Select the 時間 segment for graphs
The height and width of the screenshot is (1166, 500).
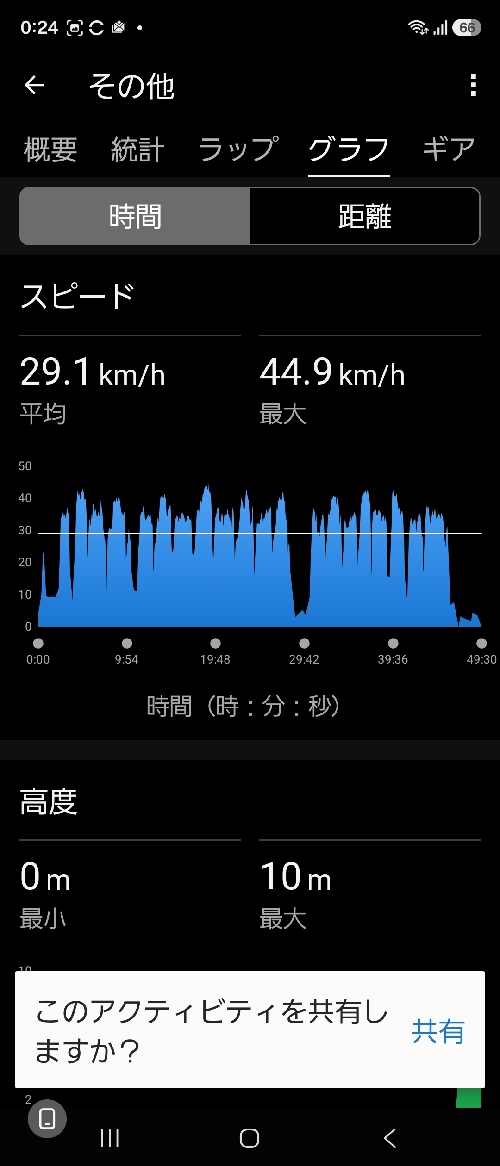(x=135, y=216)
